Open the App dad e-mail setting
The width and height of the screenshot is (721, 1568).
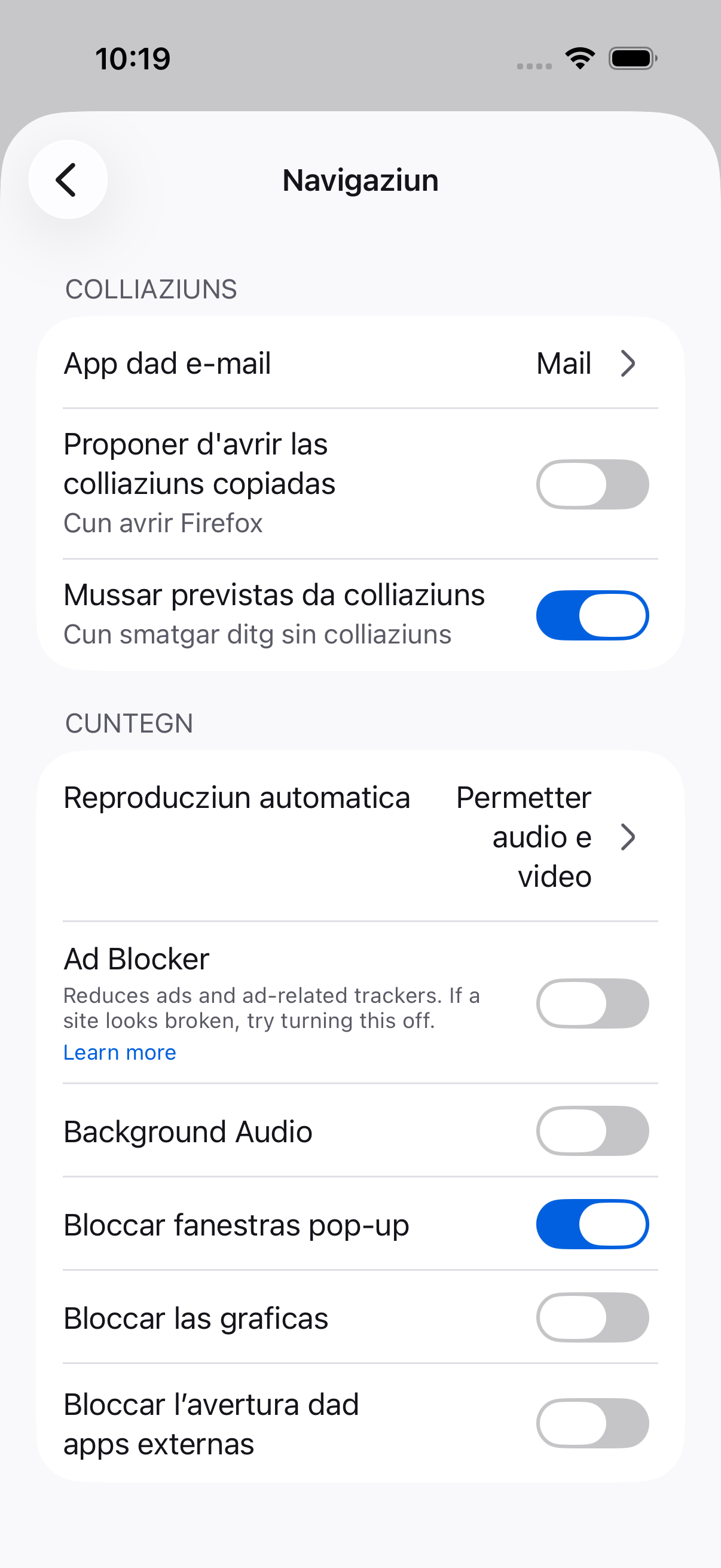360,364
